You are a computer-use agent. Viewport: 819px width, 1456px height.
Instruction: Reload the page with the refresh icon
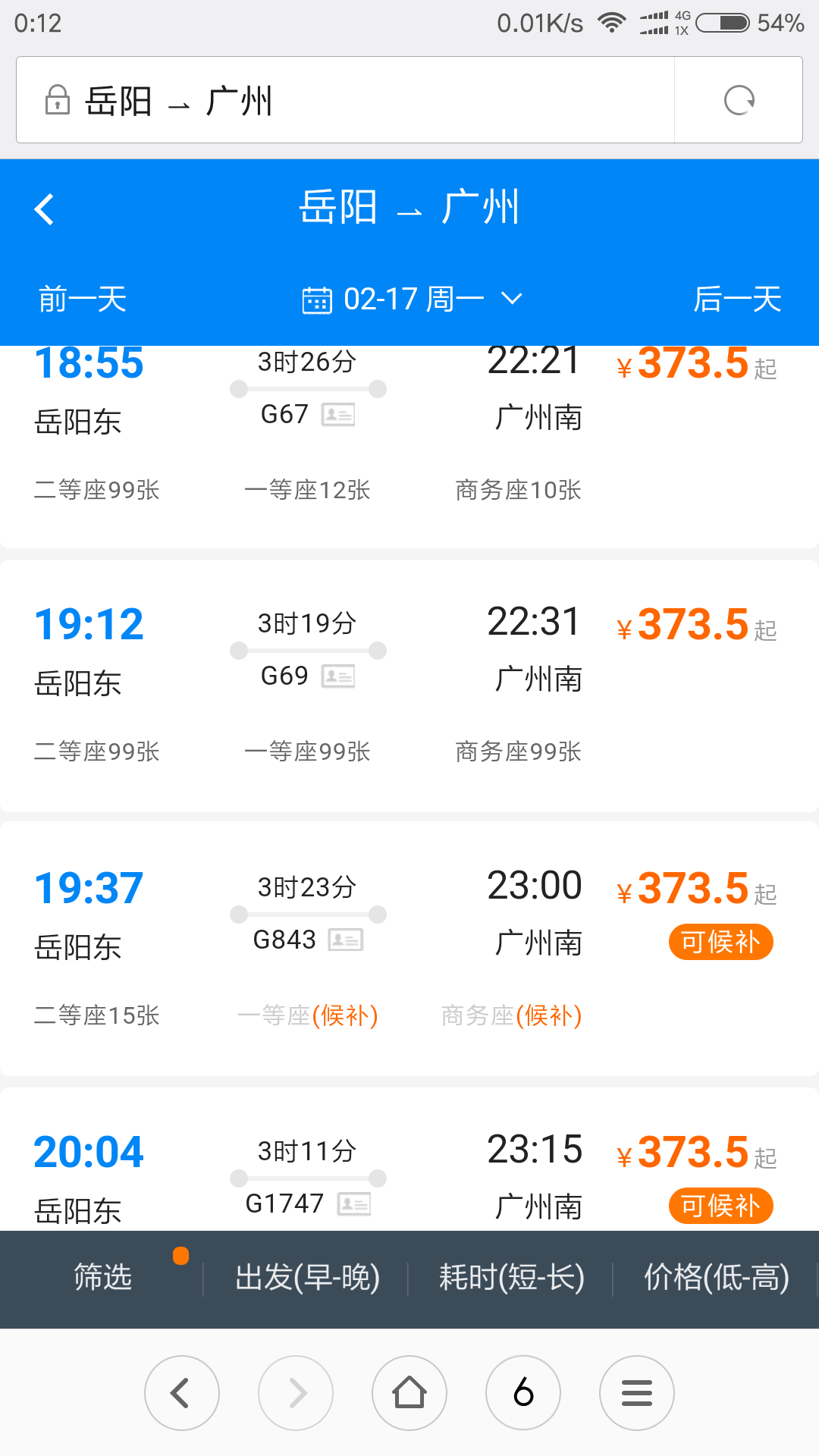tap(739, 100)
